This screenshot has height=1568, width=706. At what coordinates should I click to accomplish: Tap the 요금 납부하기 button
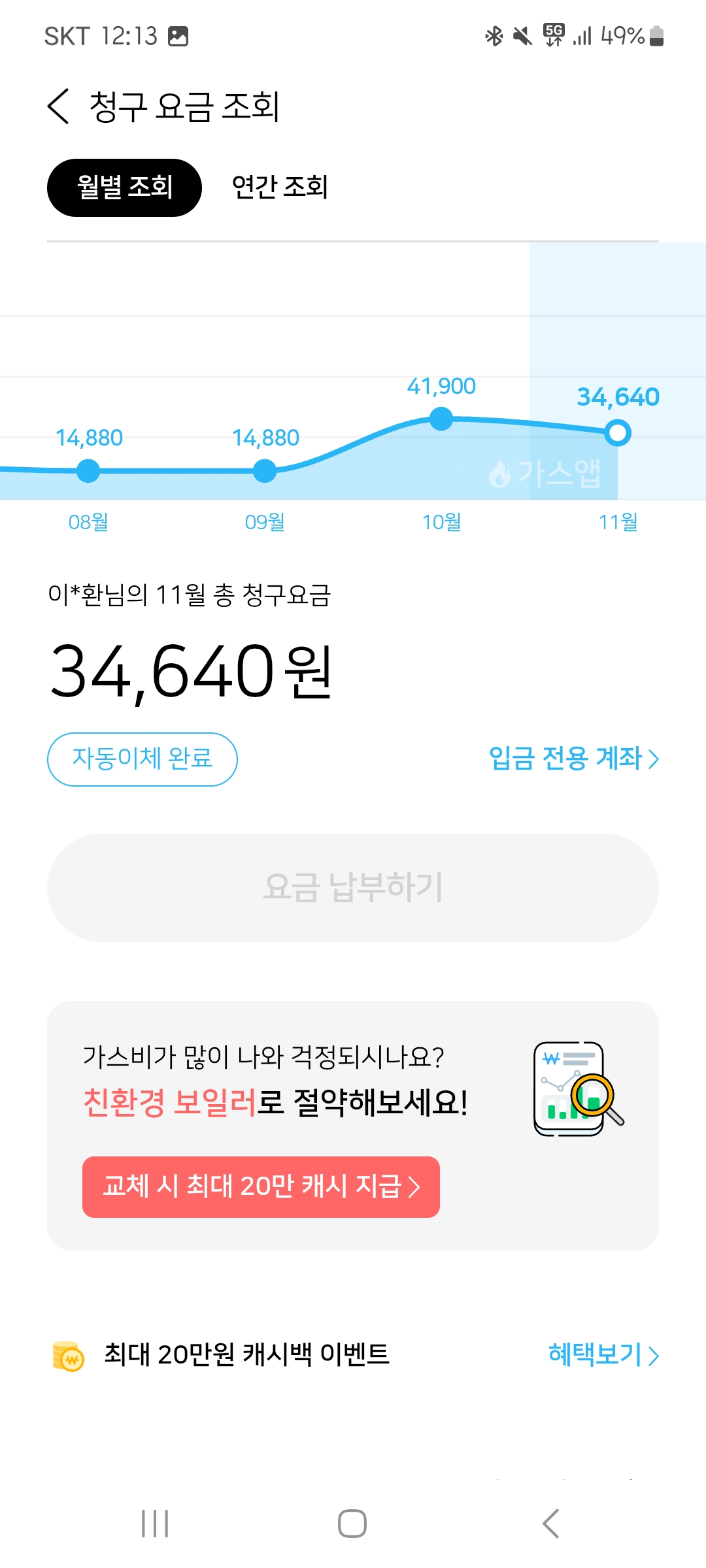[x=353, y=887]
